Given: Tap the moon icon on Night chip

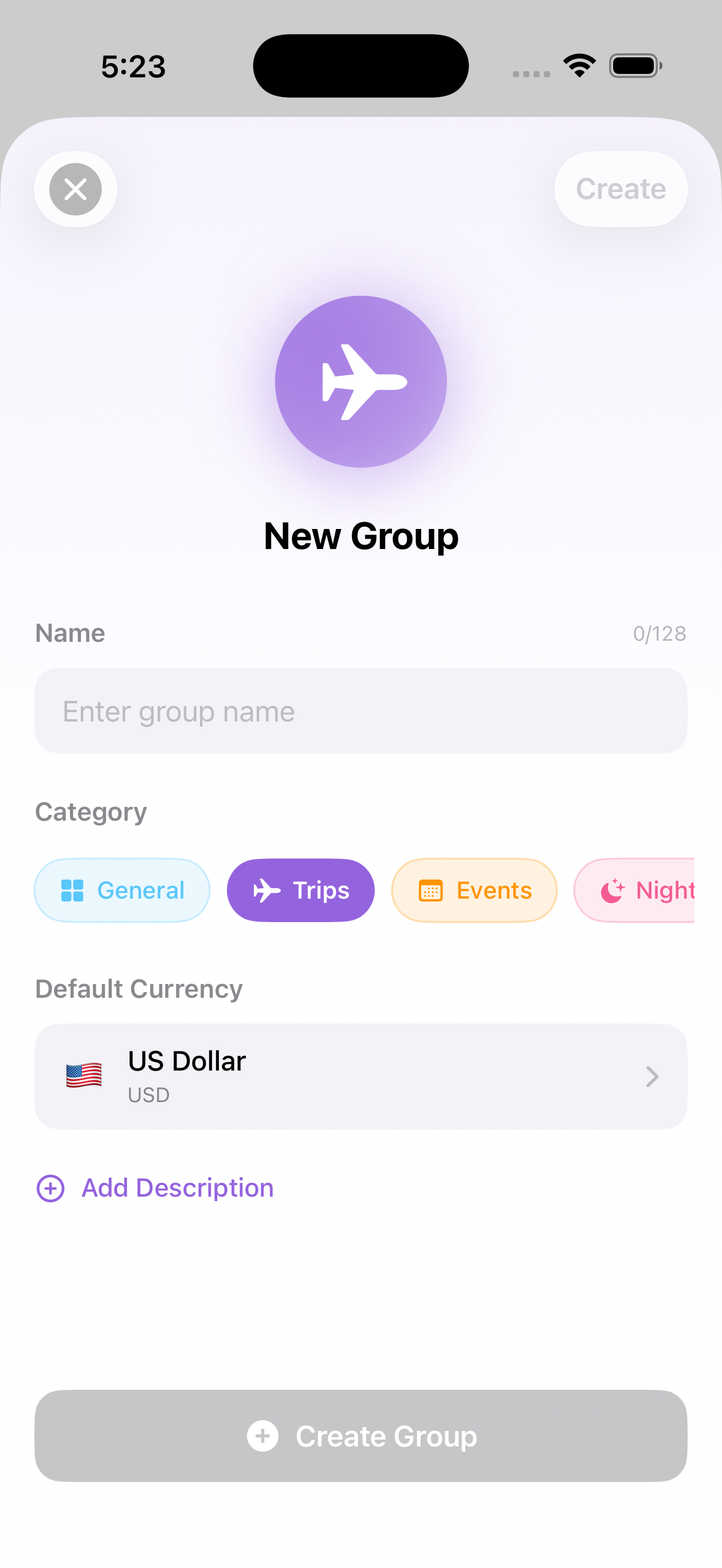Looking at the screenshot, I should tap(612, 889).
